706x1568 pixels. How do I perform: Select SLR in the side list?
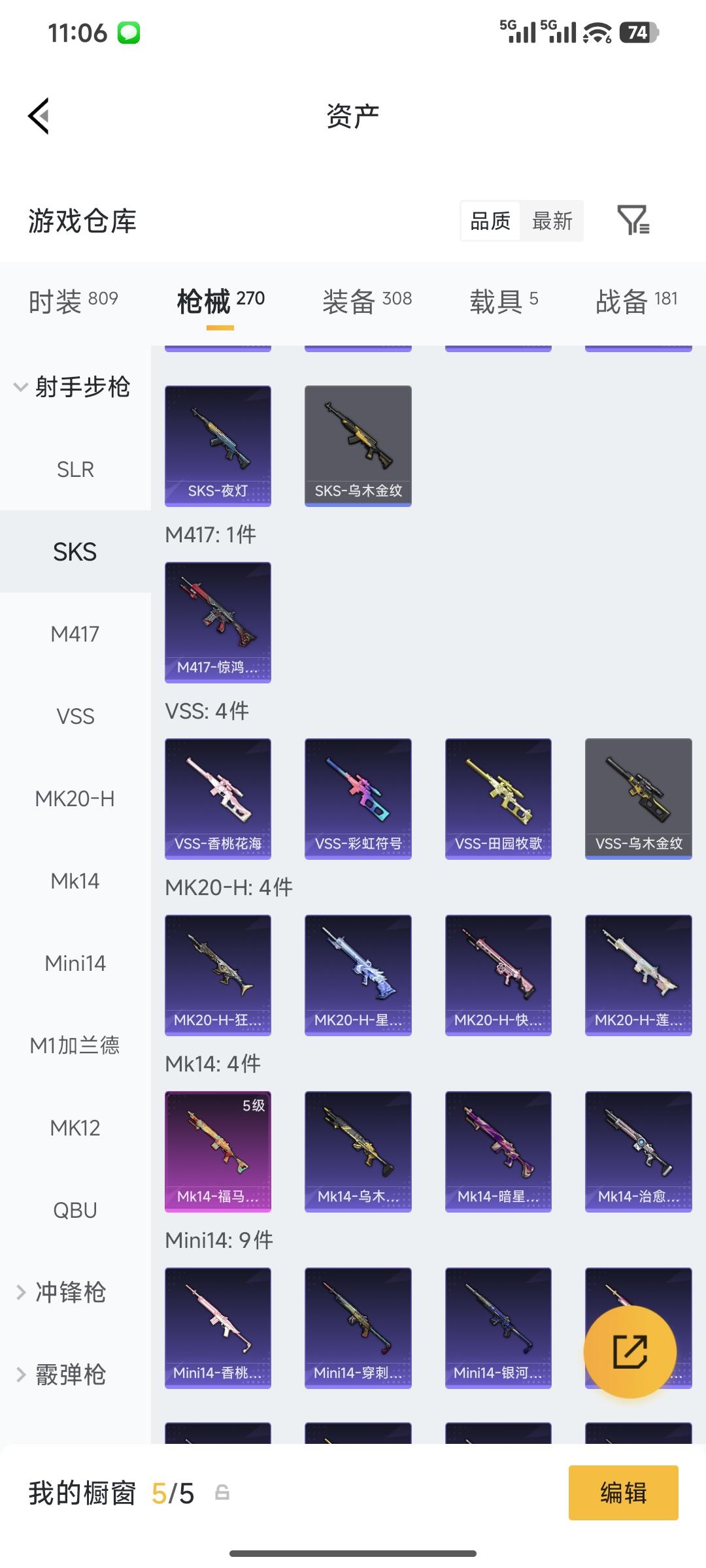click(75, 469)
